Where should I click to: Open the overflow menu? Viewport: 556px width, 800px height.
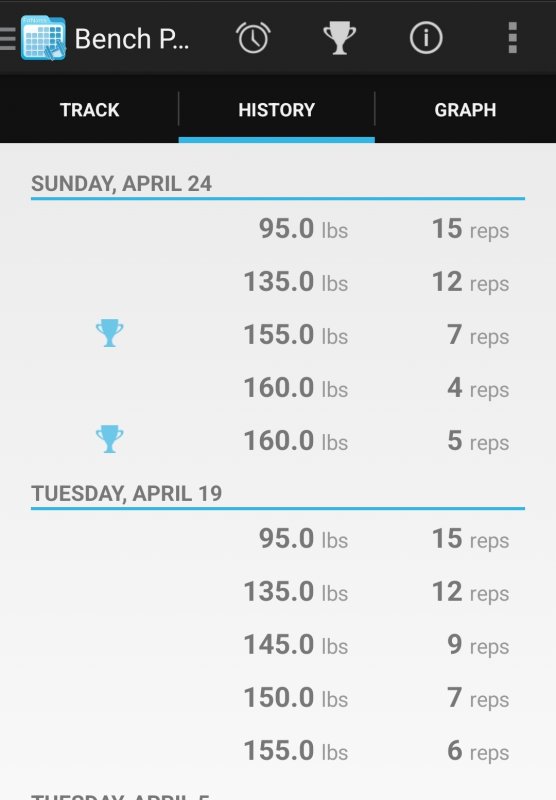pyautogui.click(x=513, y=38)
